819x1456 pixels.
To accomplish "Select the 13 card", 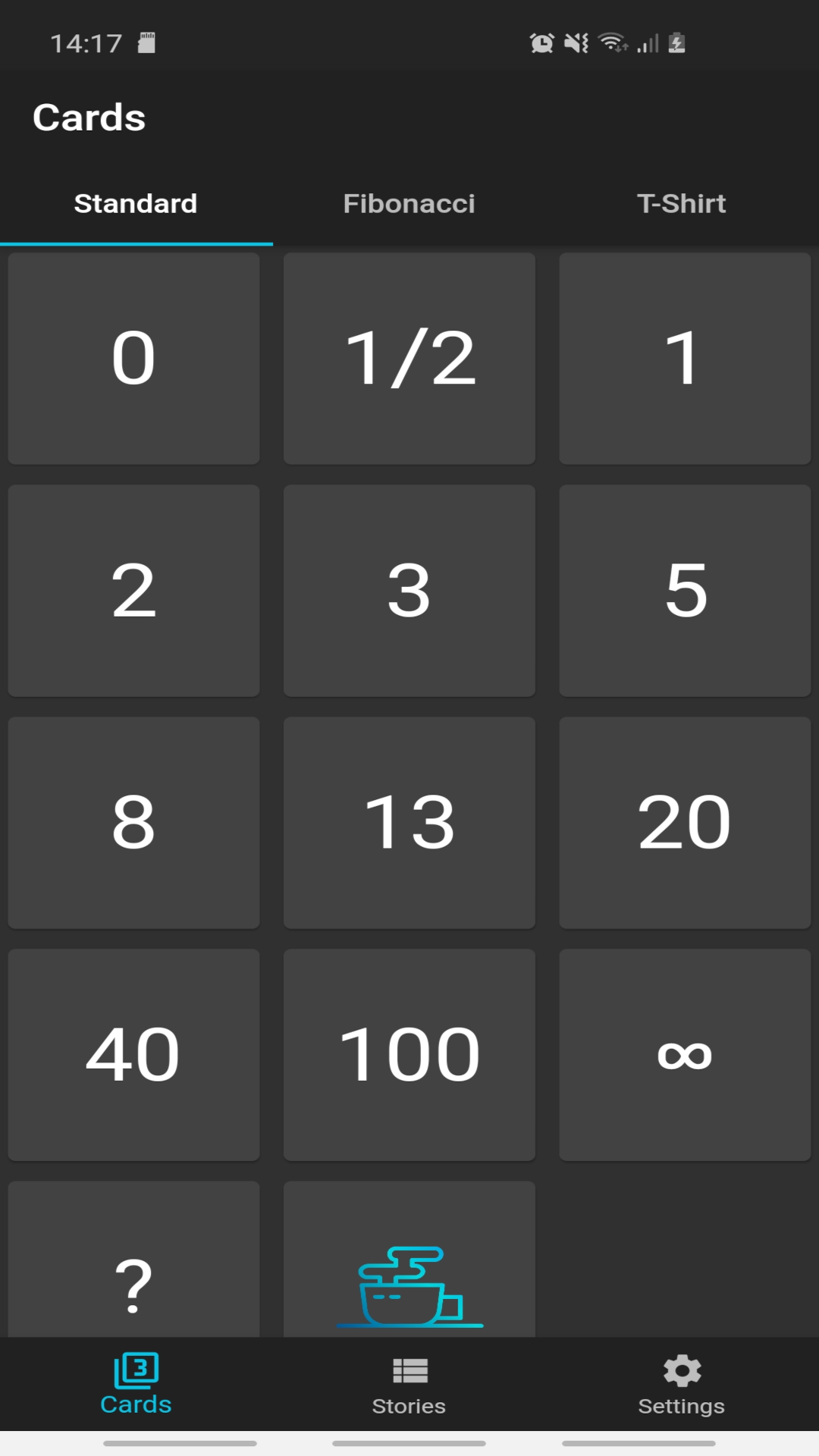I will coord(409,822).
